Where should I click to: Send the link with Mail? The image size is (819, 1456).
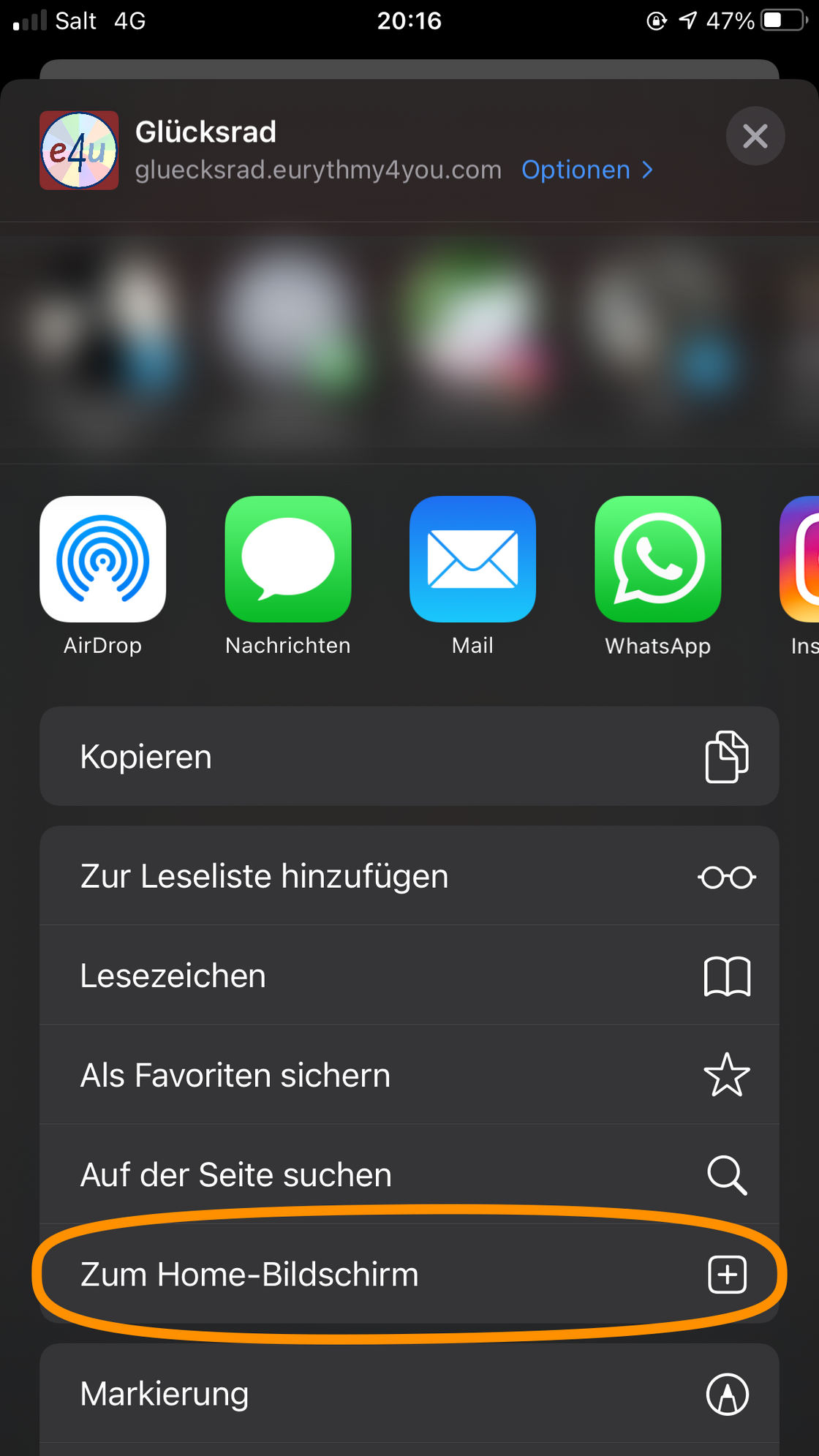[x=472, y=560]
